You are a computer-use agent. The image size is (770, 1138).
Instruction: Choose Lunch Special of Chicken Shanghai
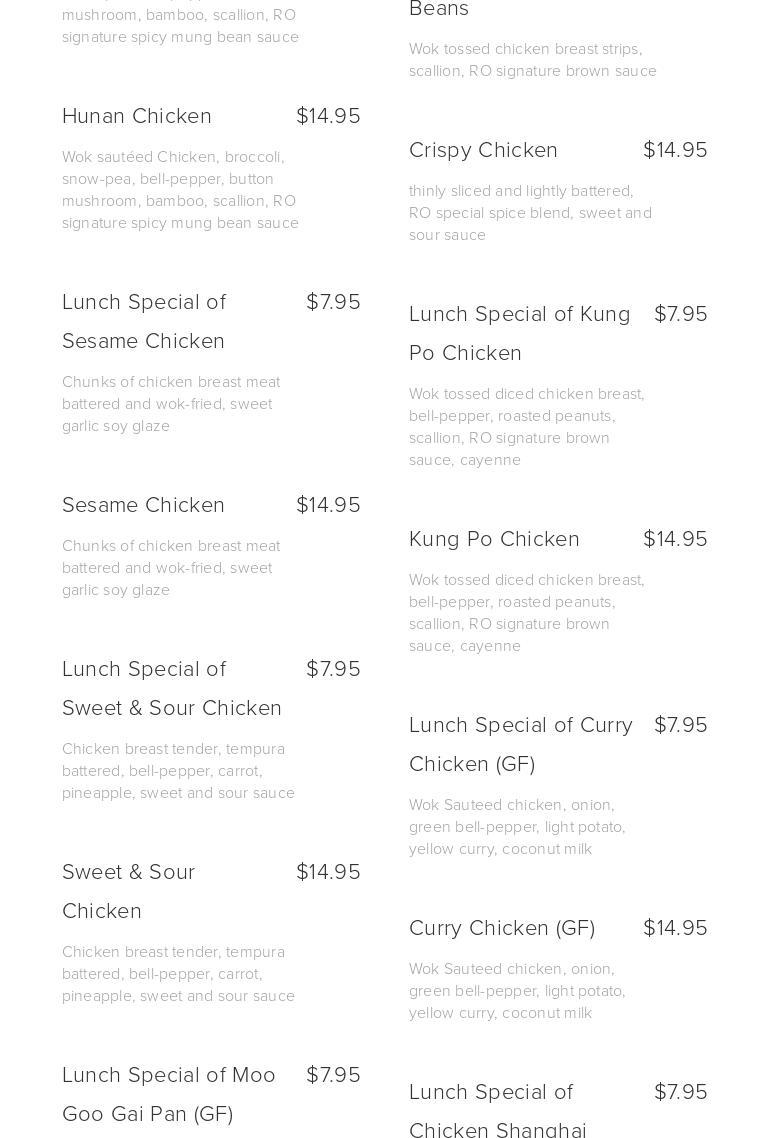tap(497, 1110)
